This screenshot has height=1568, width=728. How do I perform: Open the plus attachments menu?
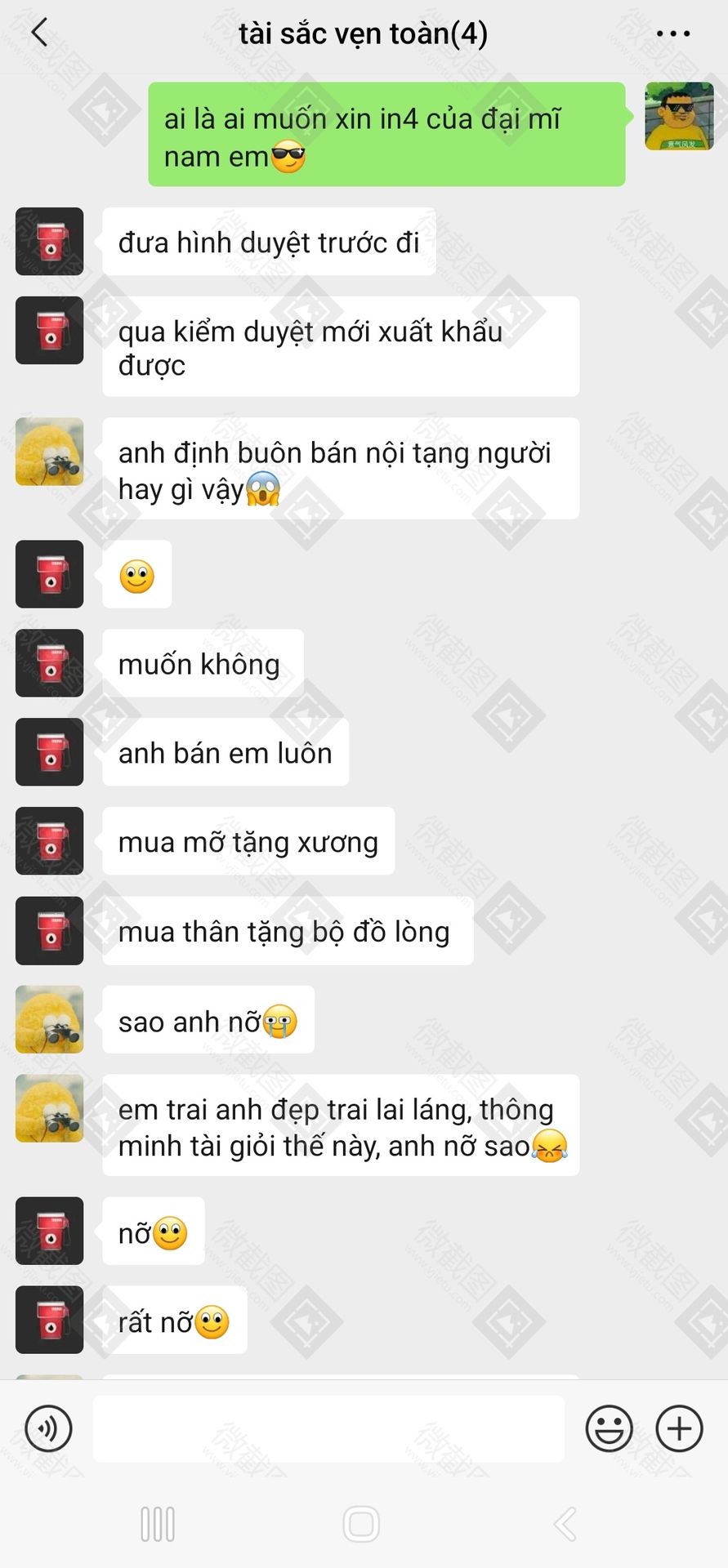click(x=679, y=1429)
